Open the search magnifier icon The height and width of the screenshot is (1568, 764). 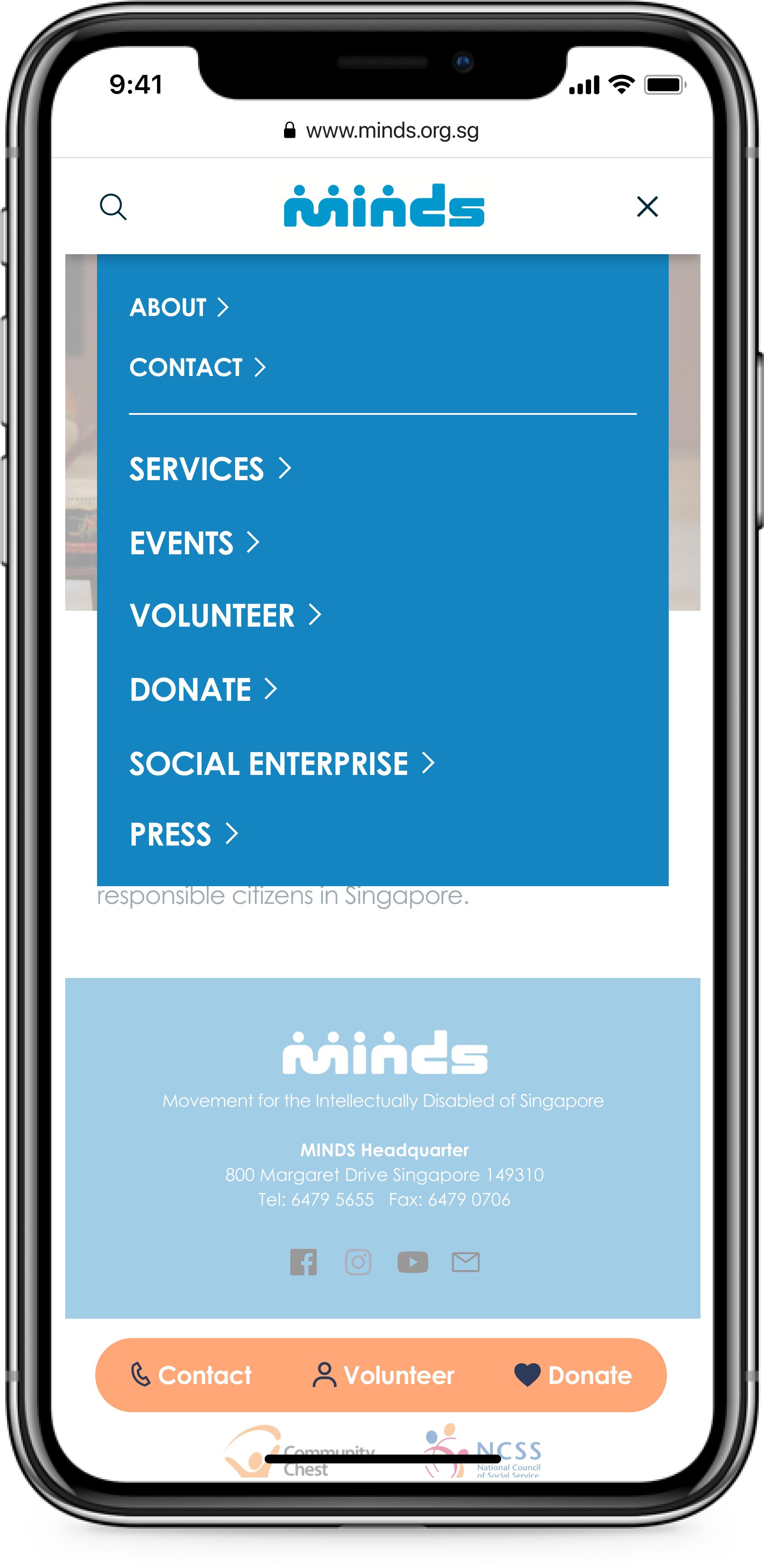tap(113, 207)
